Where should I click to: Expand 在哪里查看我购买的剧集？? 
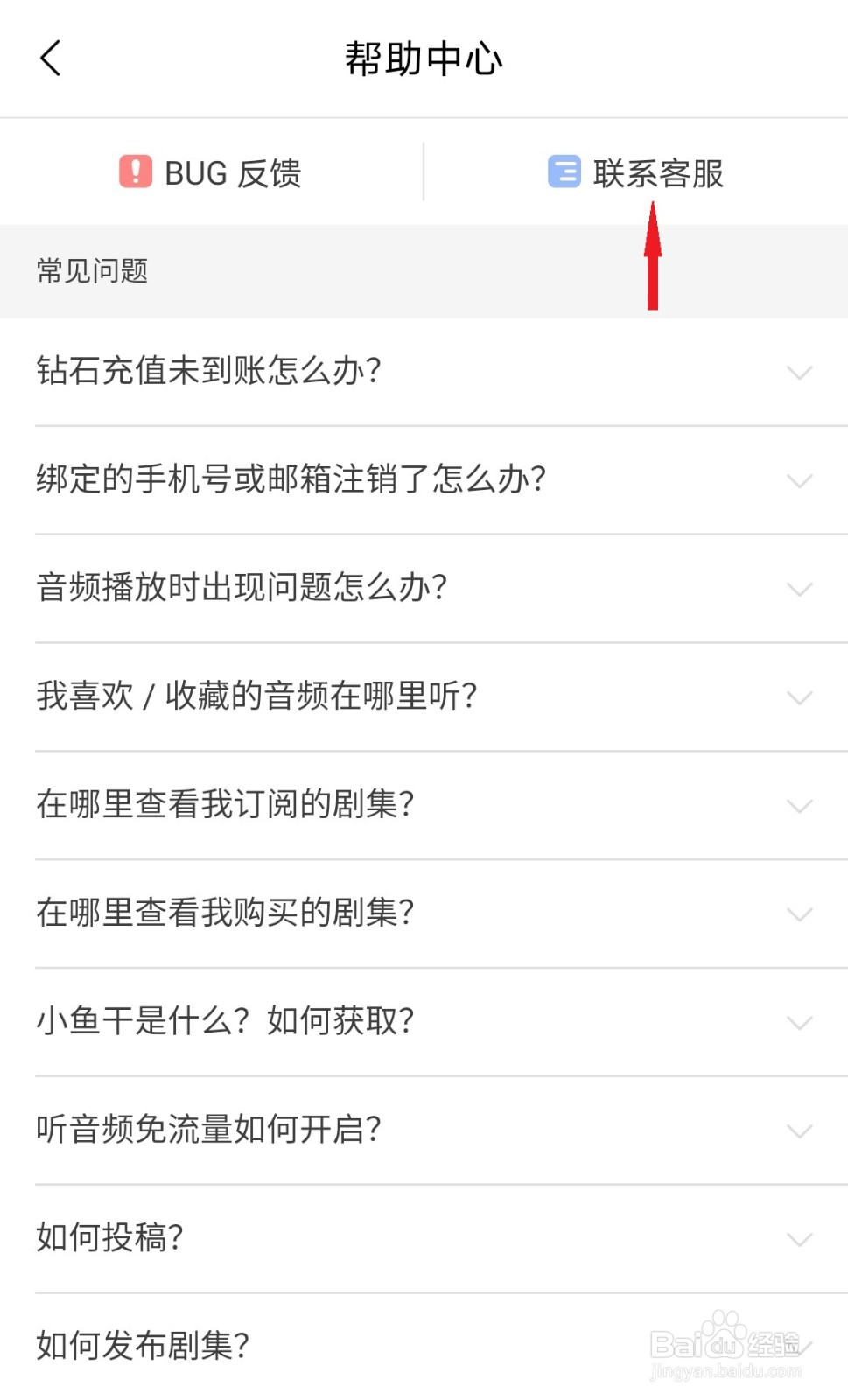pos(424,913)
